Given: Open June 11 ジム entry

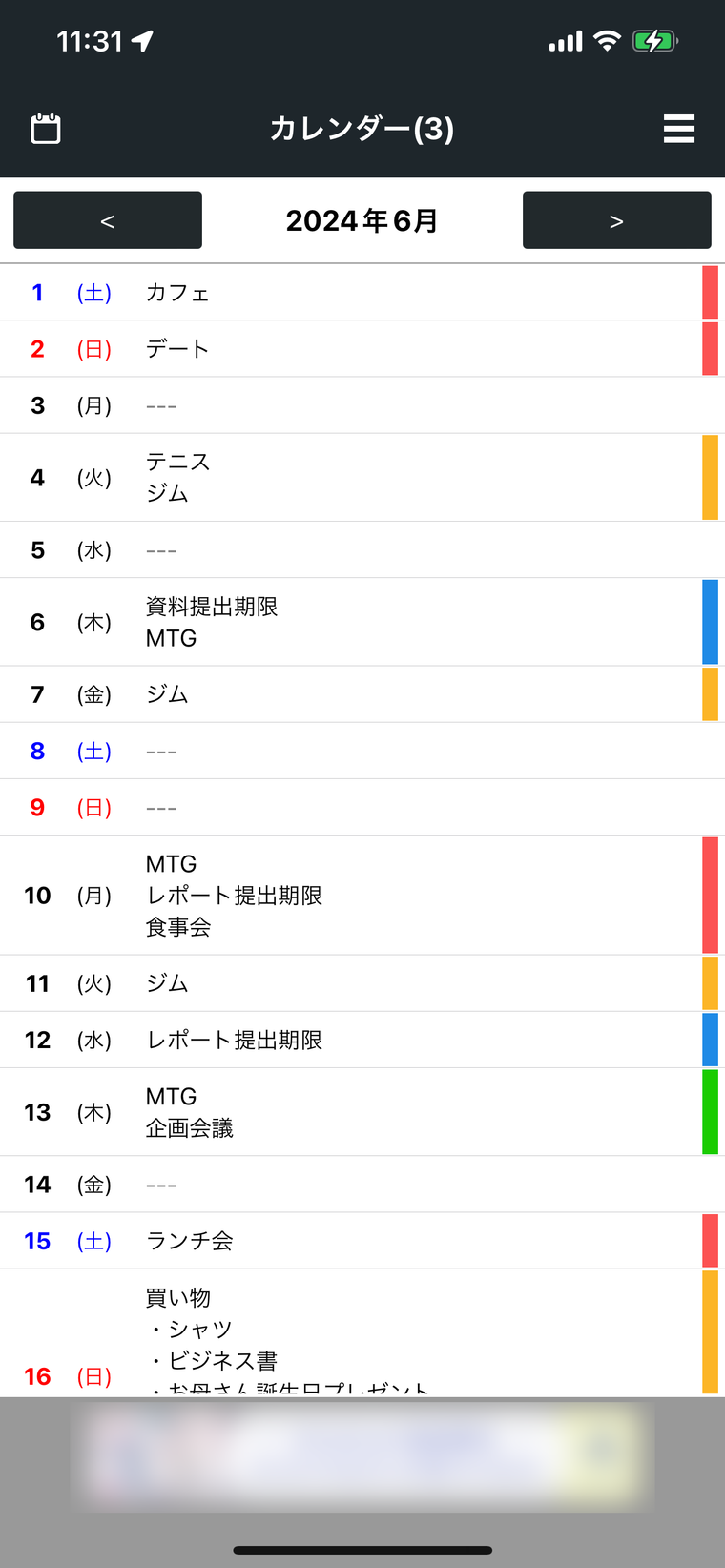Looking at the screenshot, I should click(362, 983).
